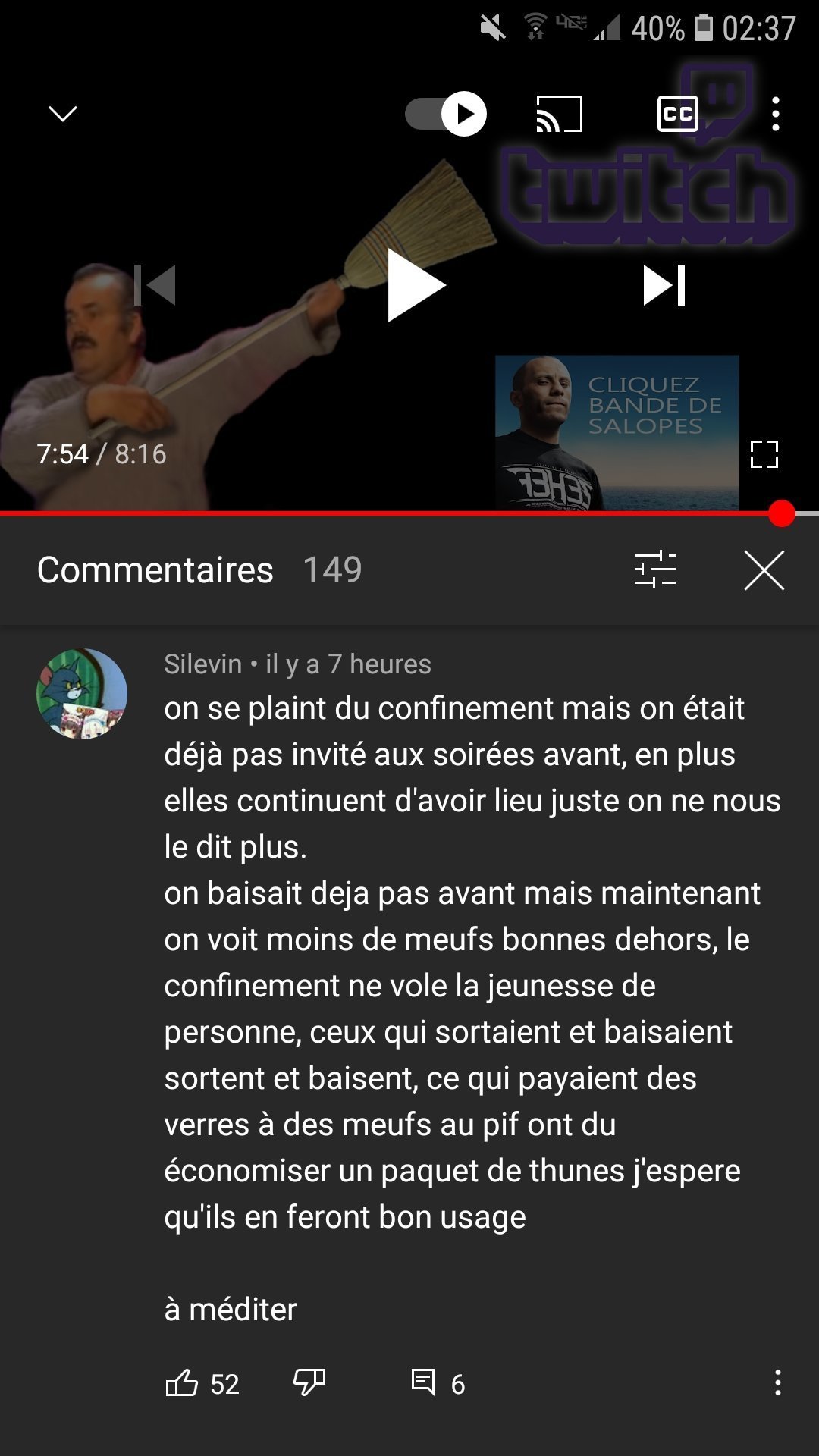
Task: Open more options for Silevin's comment
Action: click(777, 1382)
